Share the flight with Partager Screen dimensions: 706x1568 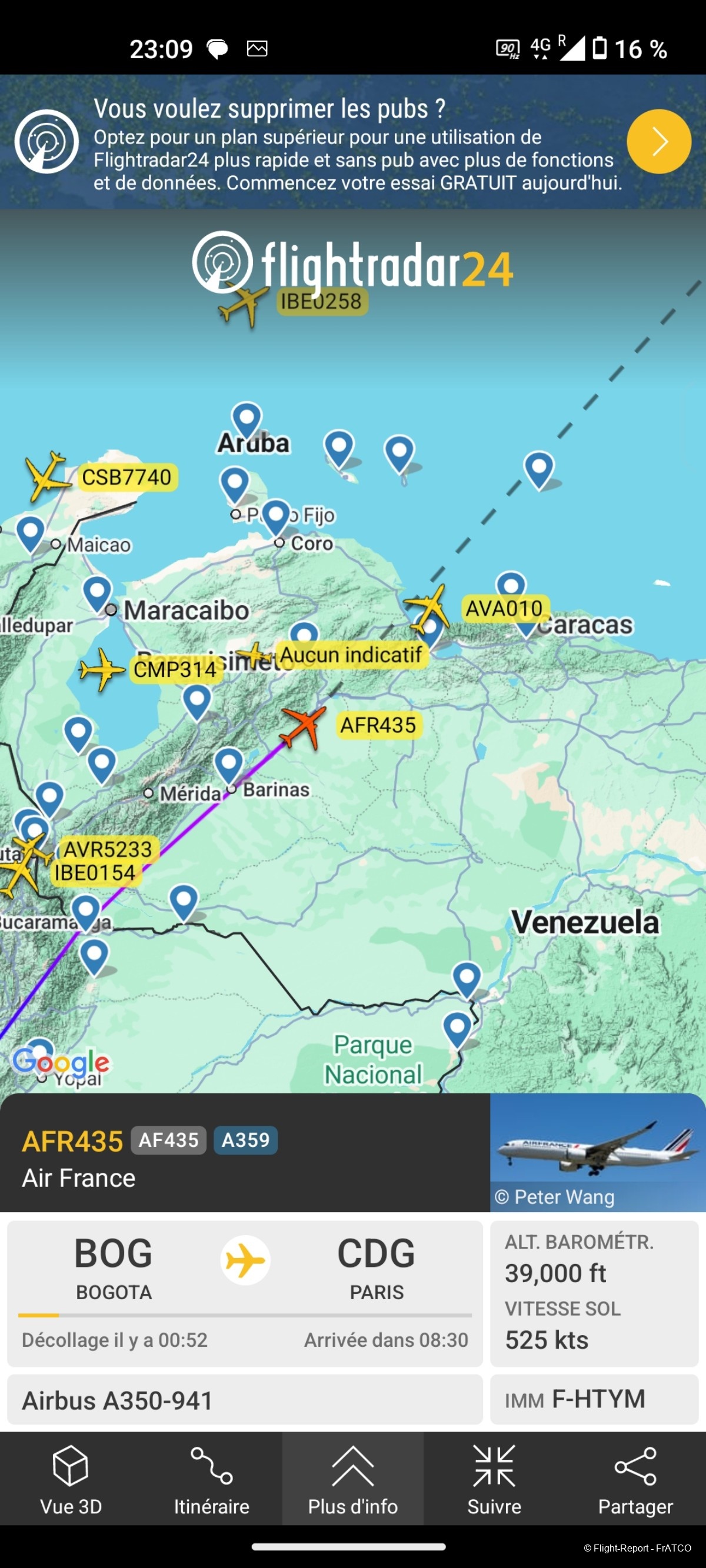pyautogui.click(x=635, y=1480)
